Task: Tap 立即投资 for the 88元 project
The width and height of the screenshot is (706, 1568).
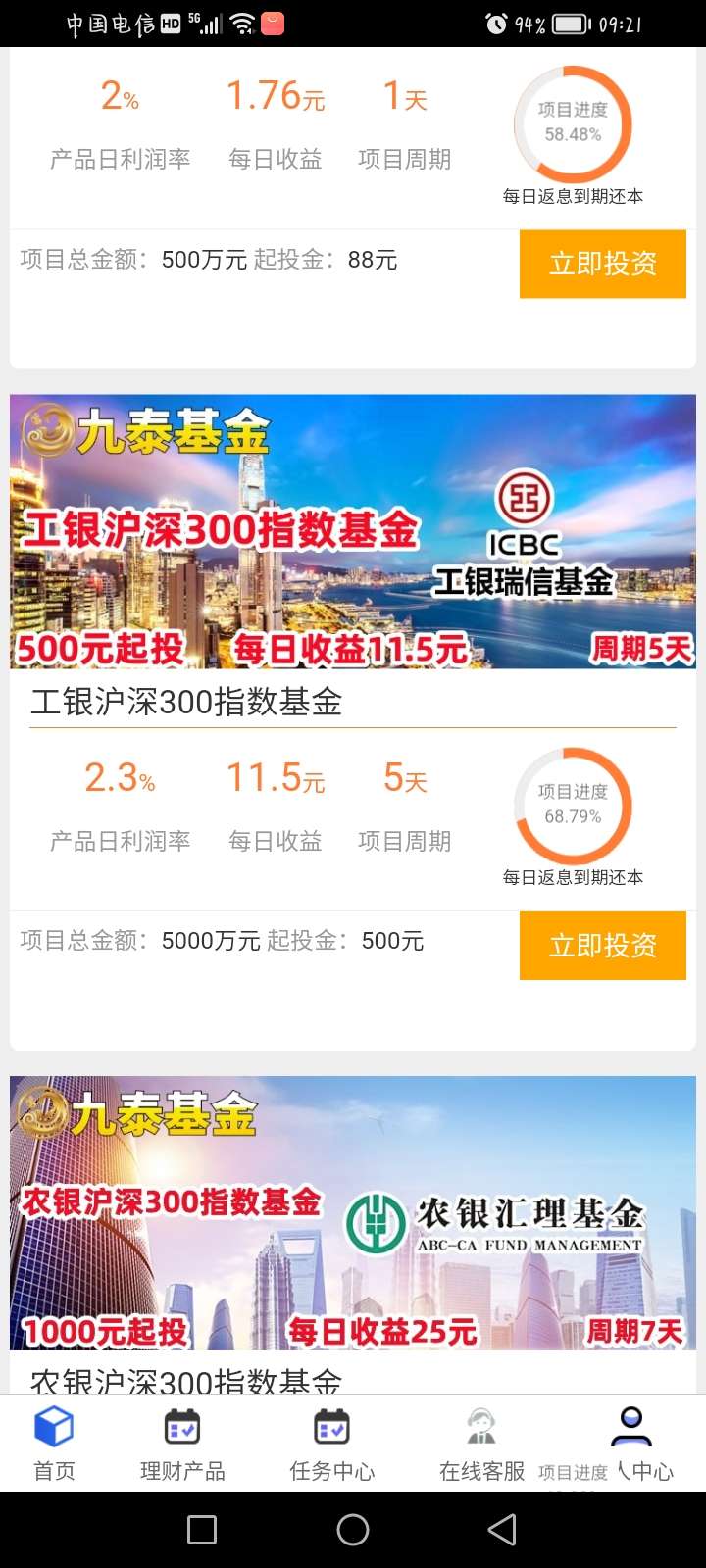Action: pos(603,264)
